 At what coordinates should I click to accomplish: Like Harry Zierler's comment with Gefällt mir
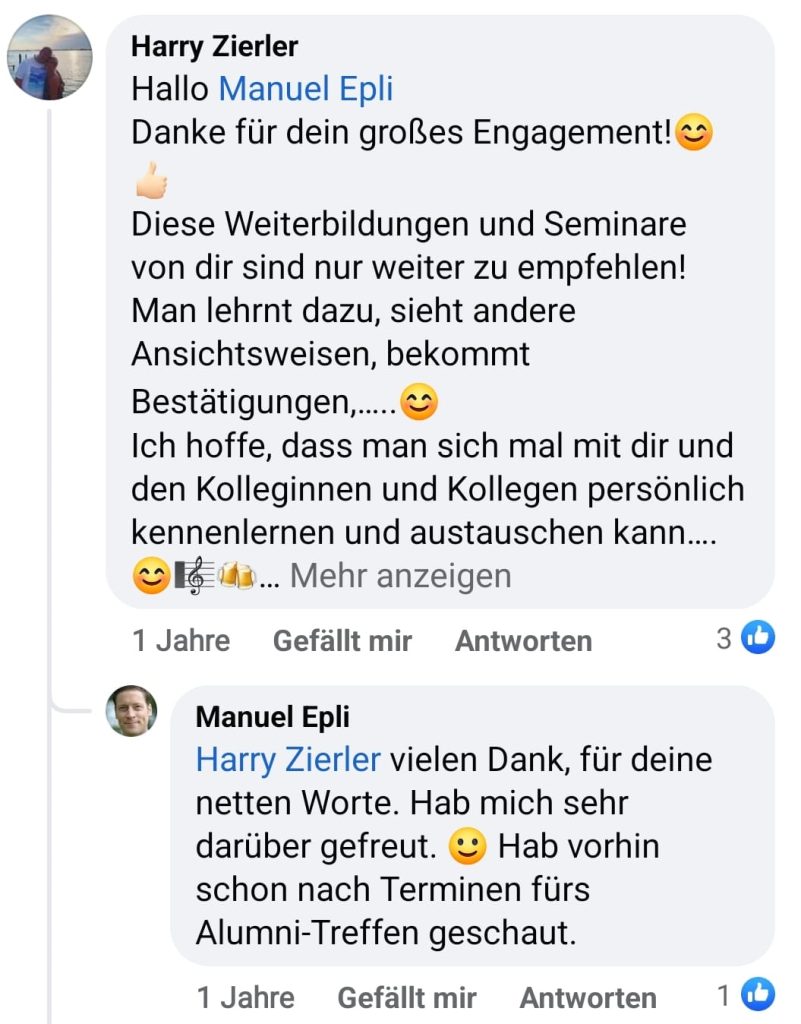tap(342, 641)
